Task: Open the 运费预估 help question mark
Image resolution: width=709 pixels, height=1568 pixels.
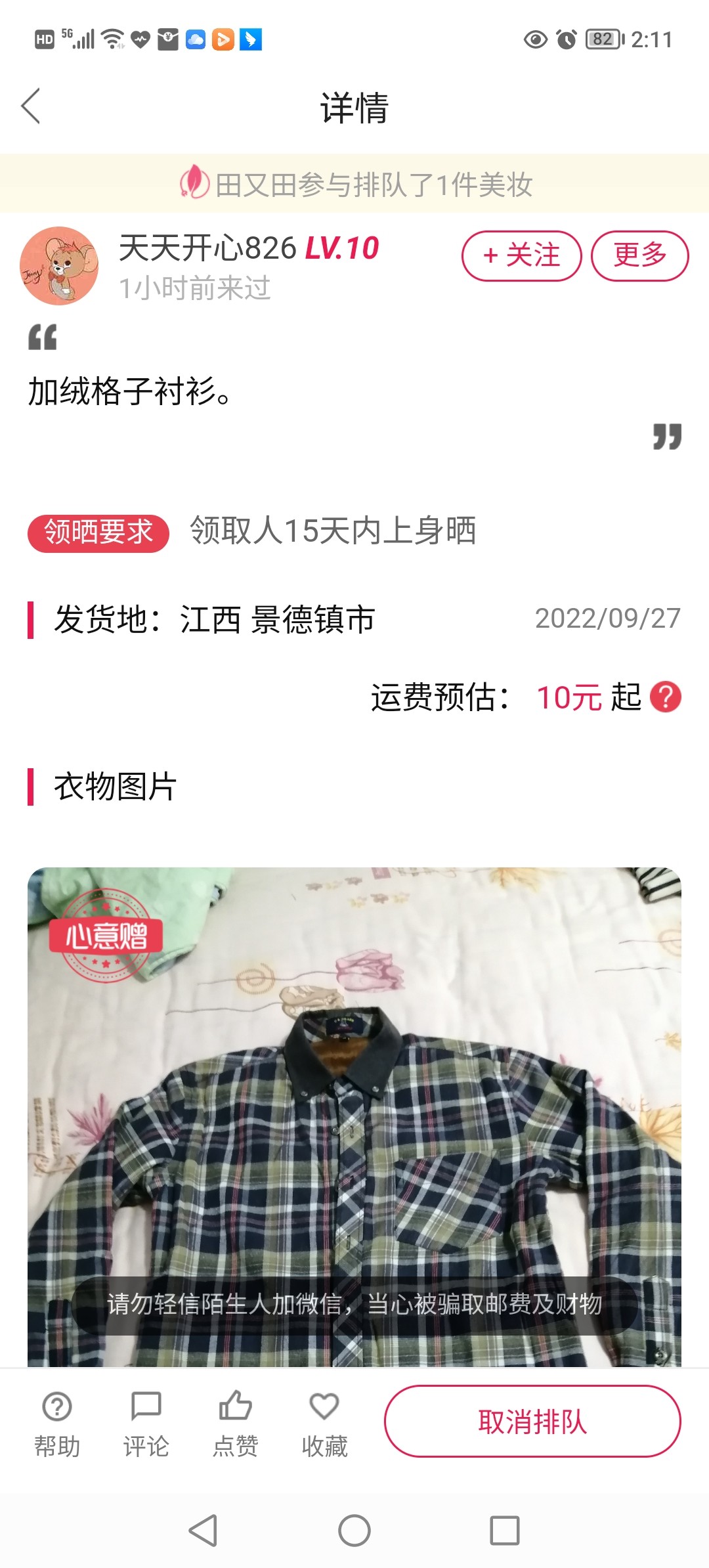Action: coord(665,697)
